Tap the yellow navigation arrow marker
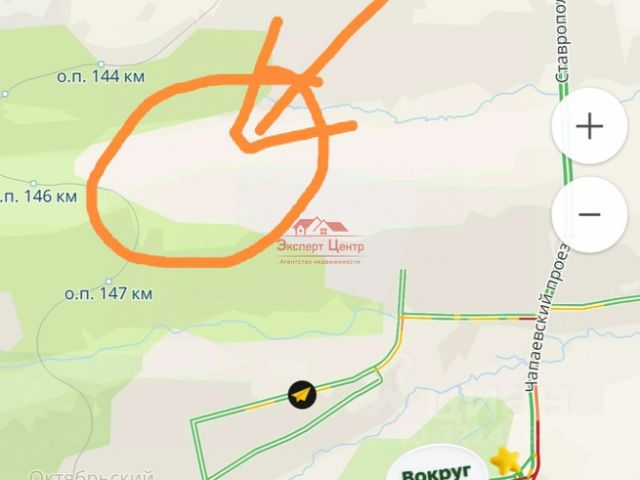 tap(301, 396)
